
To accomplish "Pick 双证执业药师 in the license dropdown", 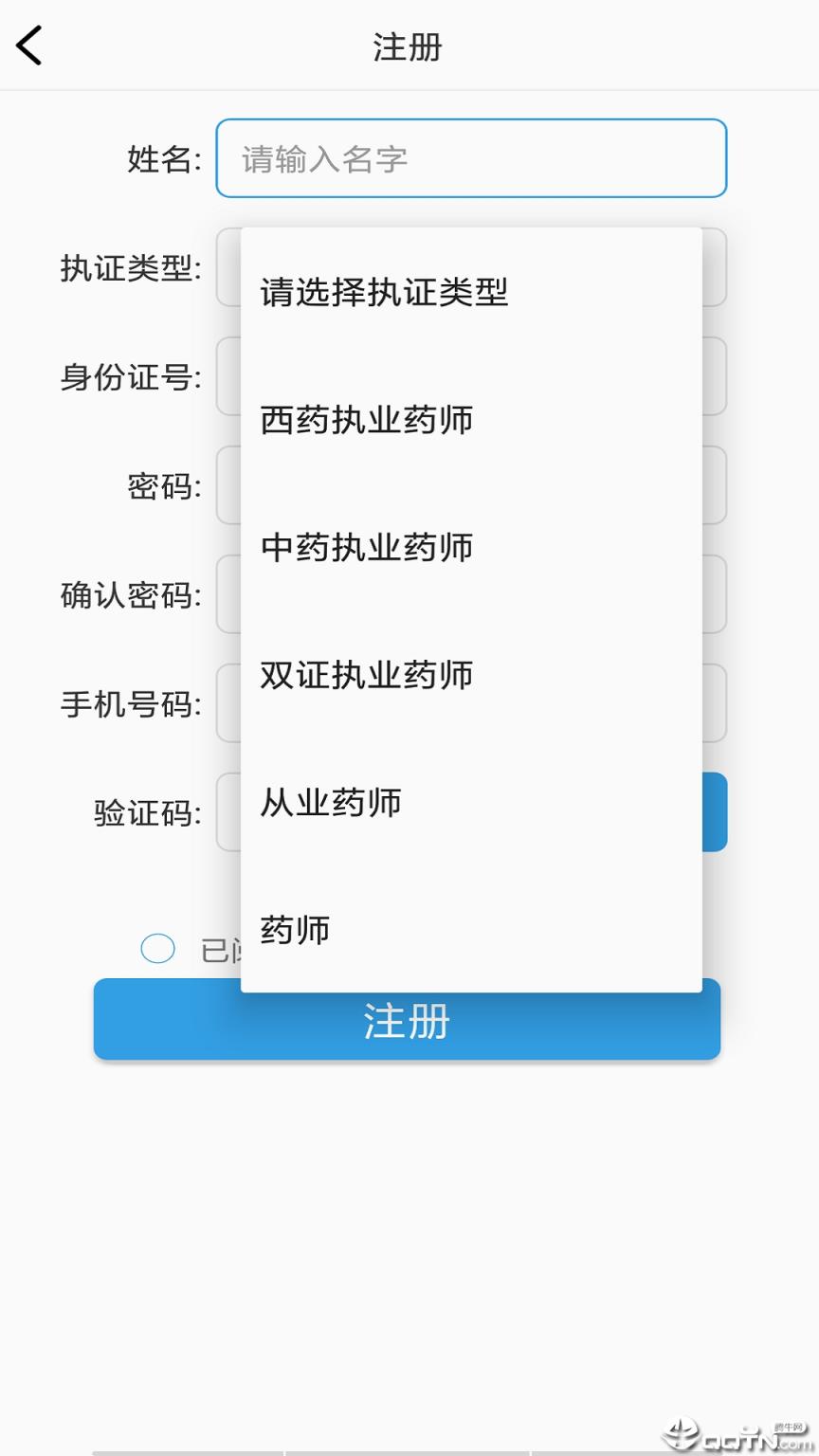I will tap(366, 675).
